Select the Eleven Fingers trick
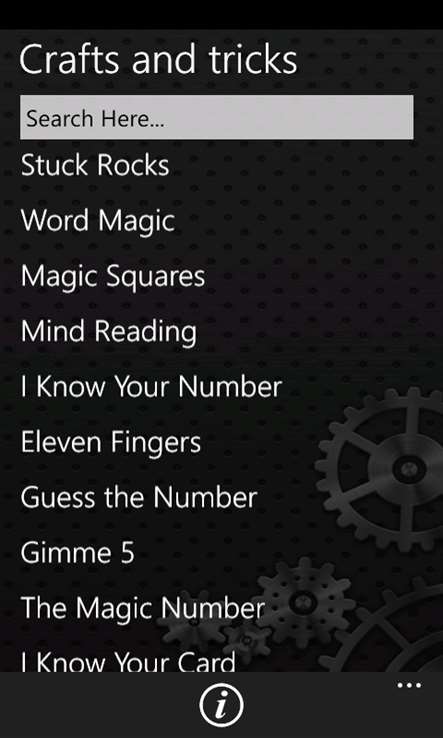This screenshot has height=738, width=443. [111, 442]
